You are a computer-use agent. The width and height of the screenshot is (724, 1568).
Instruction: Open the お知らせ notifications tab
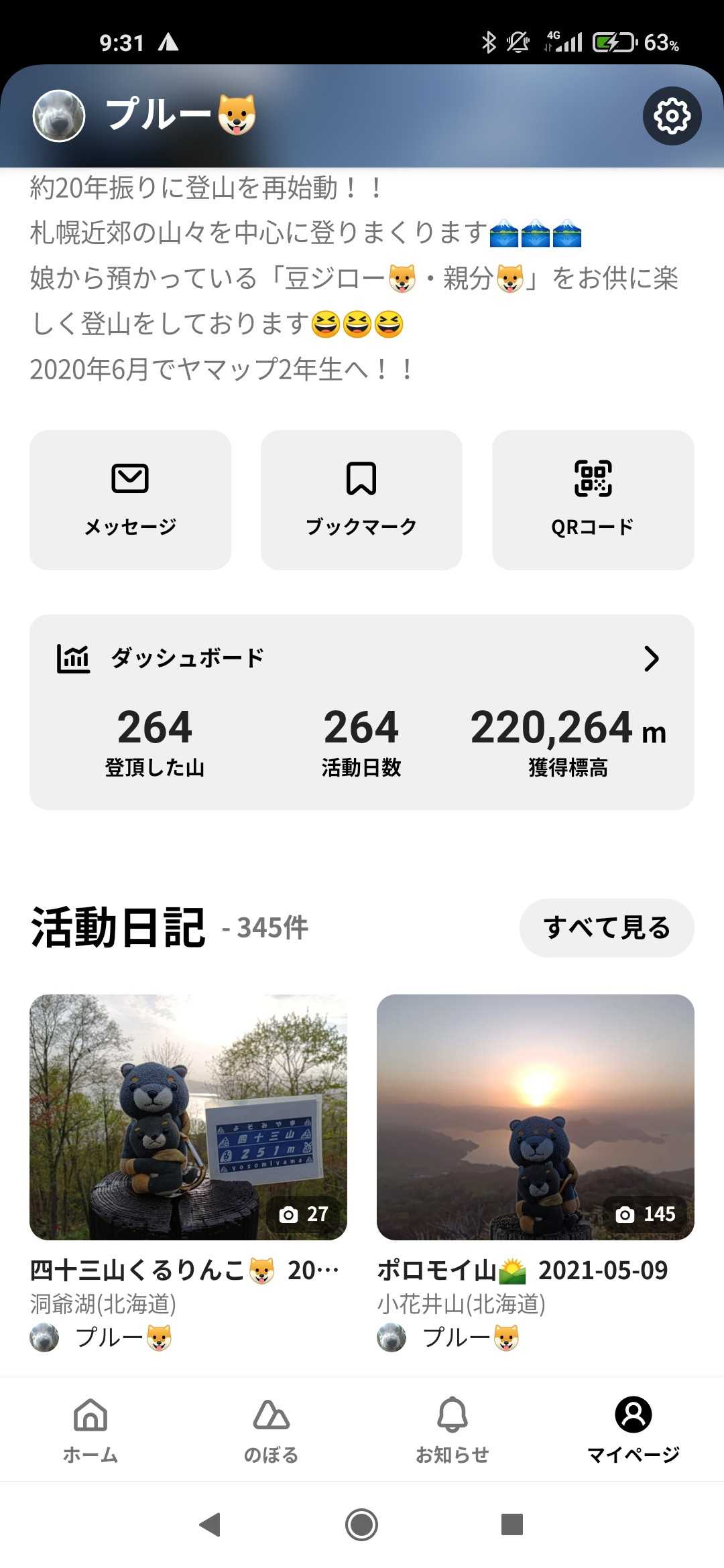coord(452,1430)
